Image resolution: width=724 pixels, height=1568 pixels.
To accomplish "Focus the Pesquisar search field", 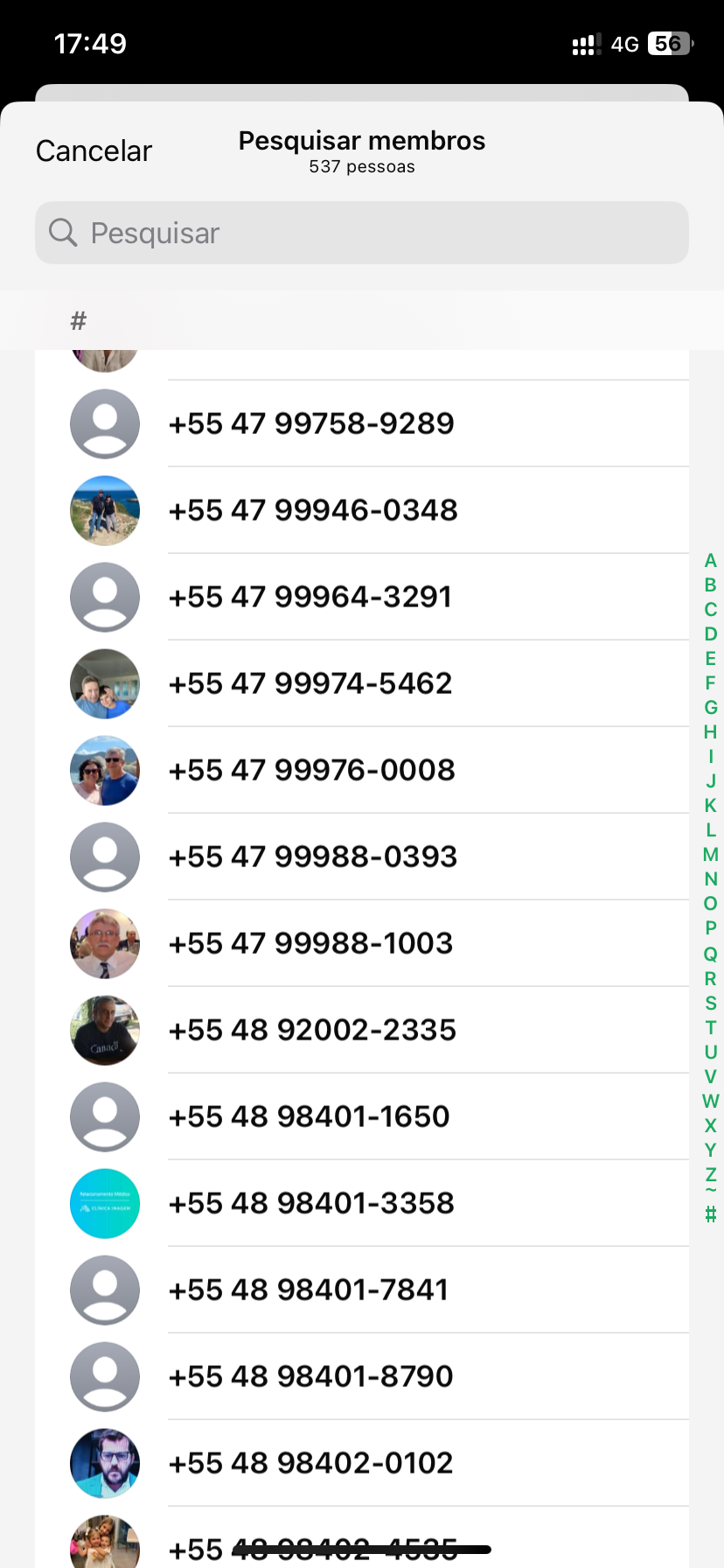I will click(362, 233).
